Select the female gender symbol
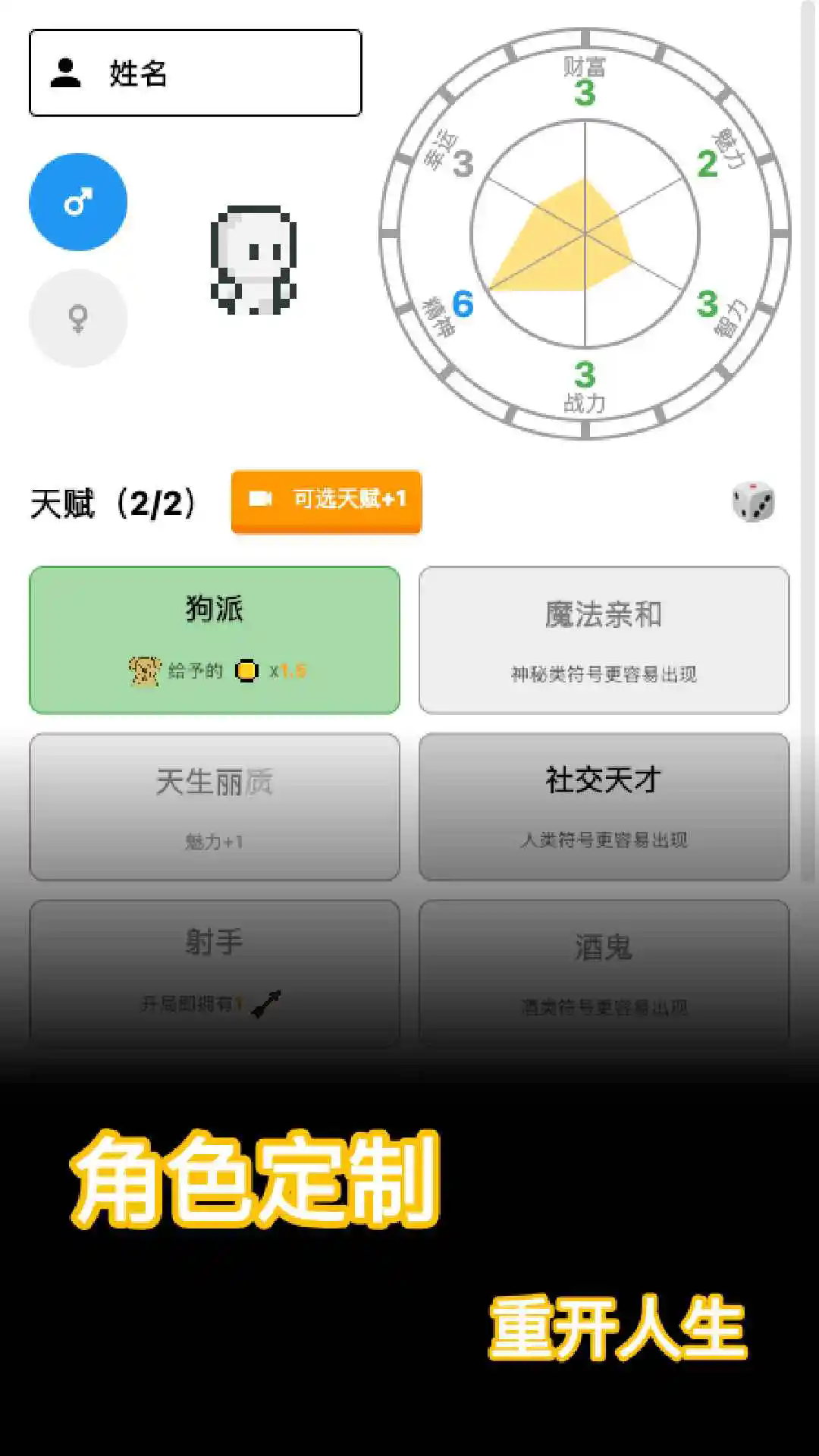This screenshot has width=819, height=1456. tap(77, 318)
